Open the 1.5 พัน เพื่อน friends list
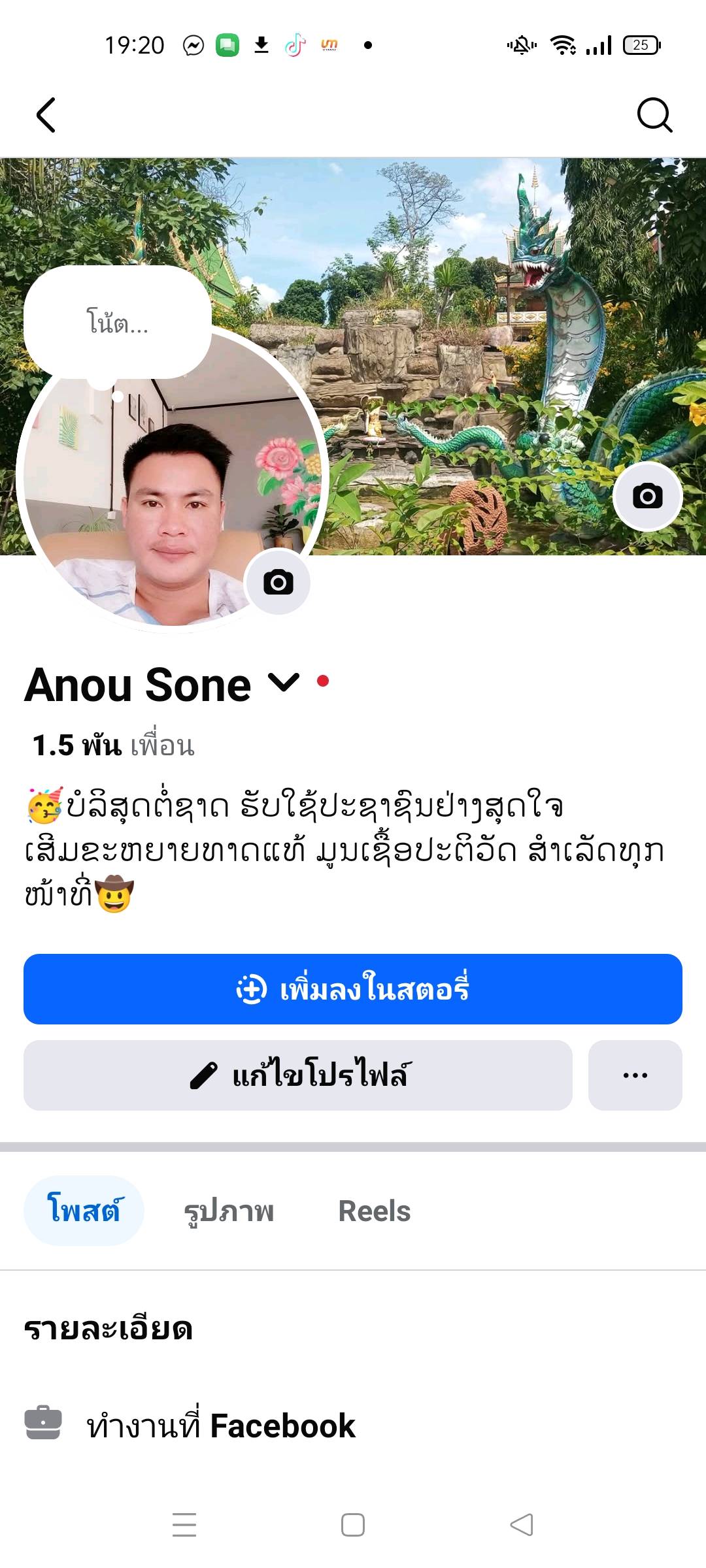The image size is (706, 1568). pyautogui.click(x=114, y=745)
